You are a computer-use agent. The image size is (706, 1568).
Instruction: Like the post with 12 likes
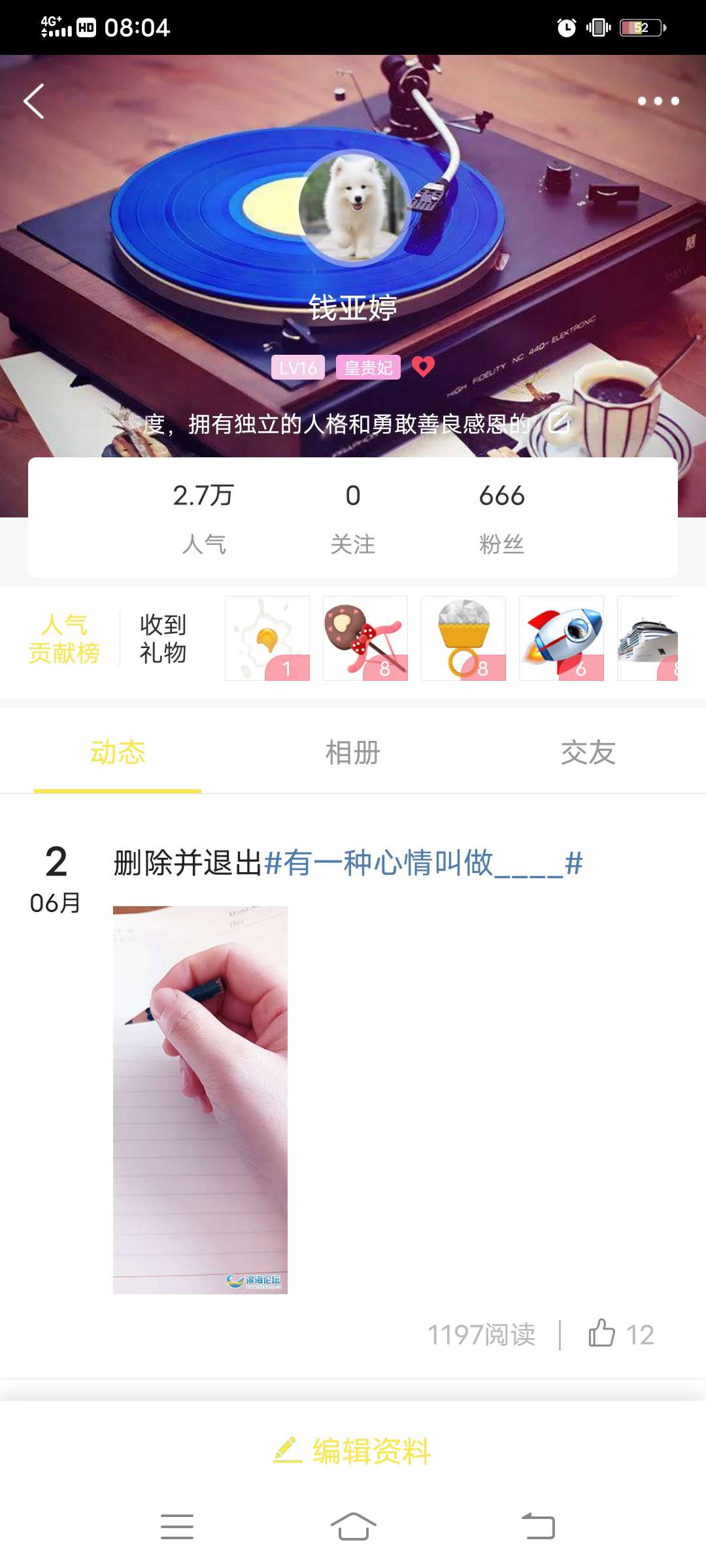602,1334
